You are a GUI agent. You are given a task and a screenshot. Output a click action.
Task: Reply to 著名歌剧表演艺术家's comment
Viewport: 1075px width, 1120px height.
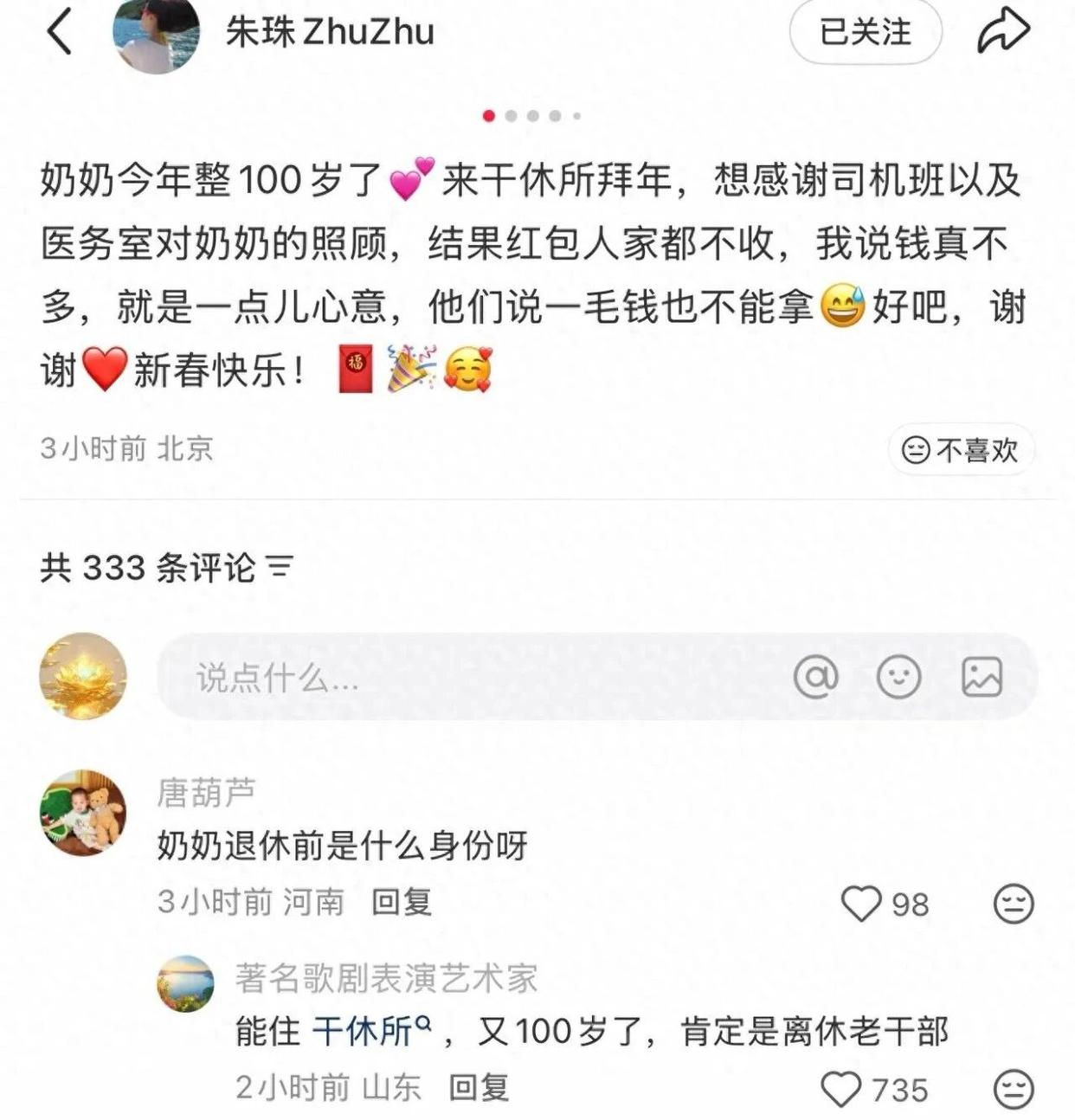(x=479, y=1087)
